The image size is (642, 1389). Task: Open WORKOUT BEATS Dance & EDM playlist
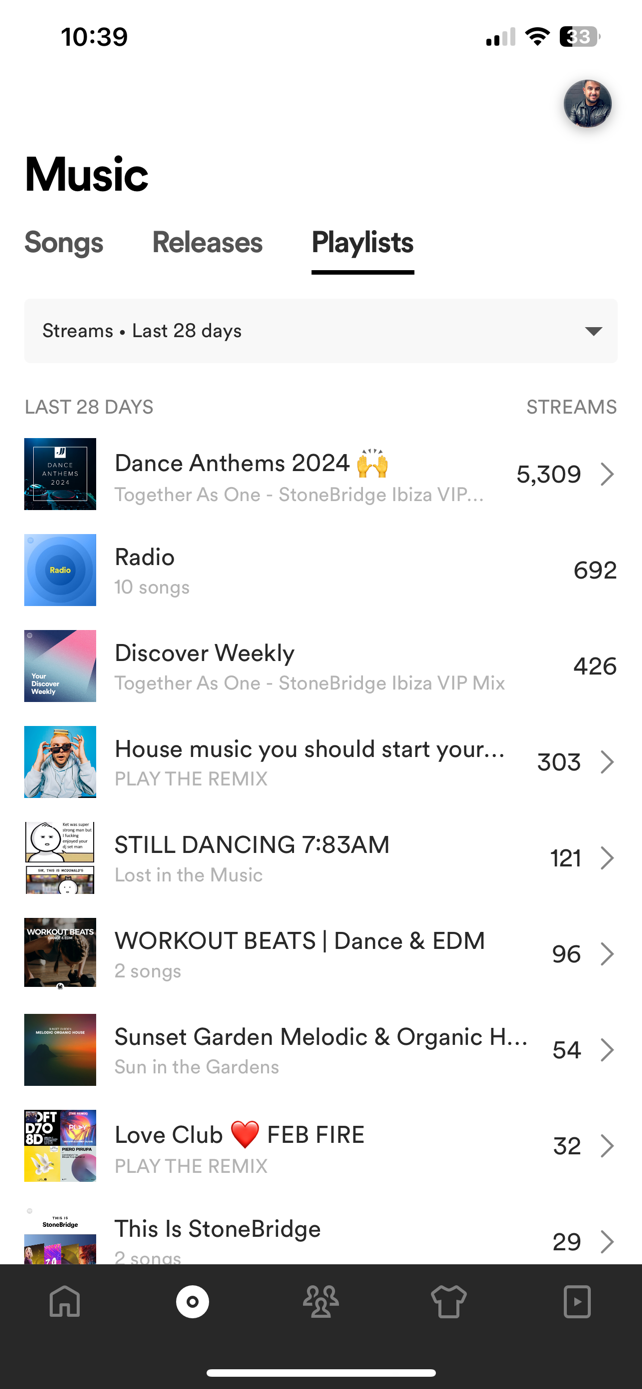[320, 954]
